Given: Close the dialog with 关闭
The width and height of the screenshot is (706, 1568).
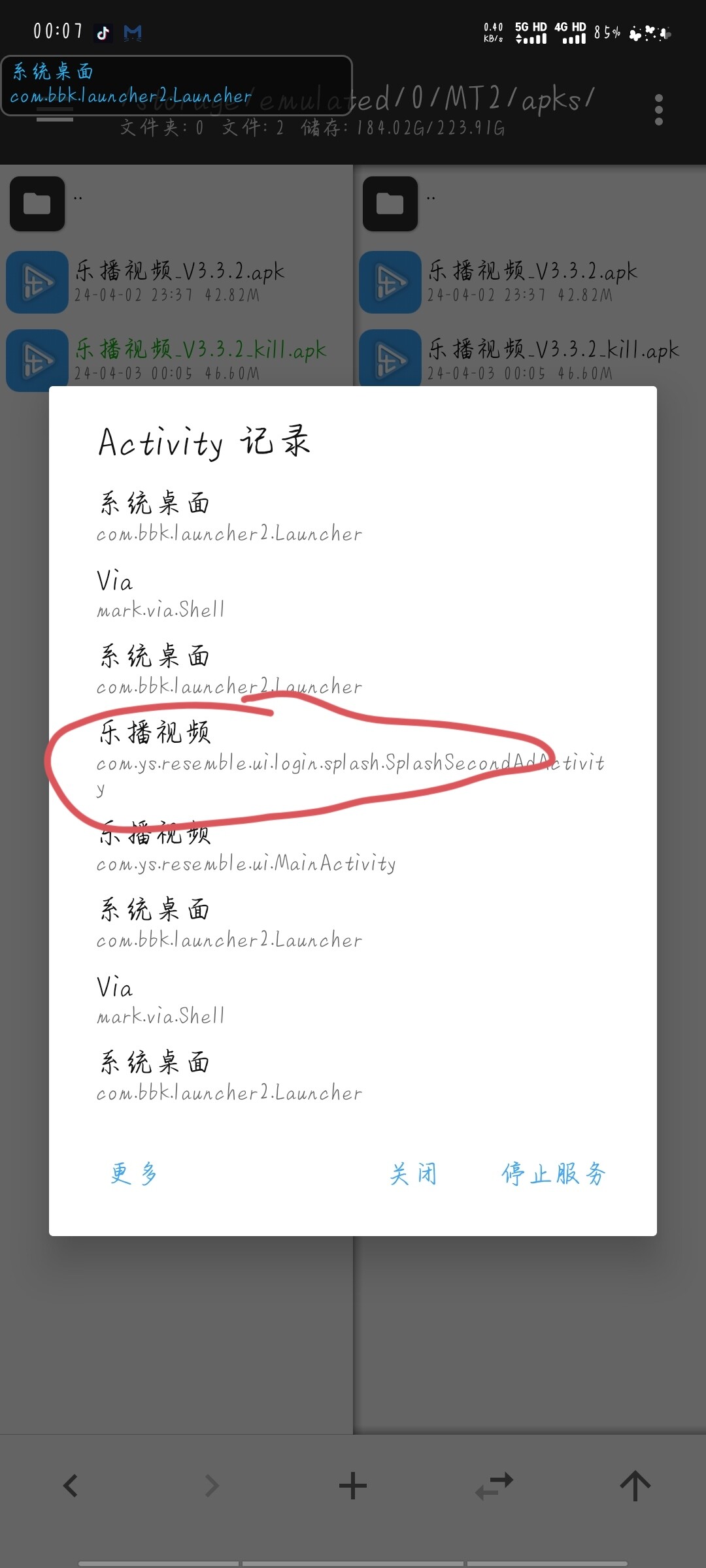Looking at the screenshot, I should (413, 1173).
